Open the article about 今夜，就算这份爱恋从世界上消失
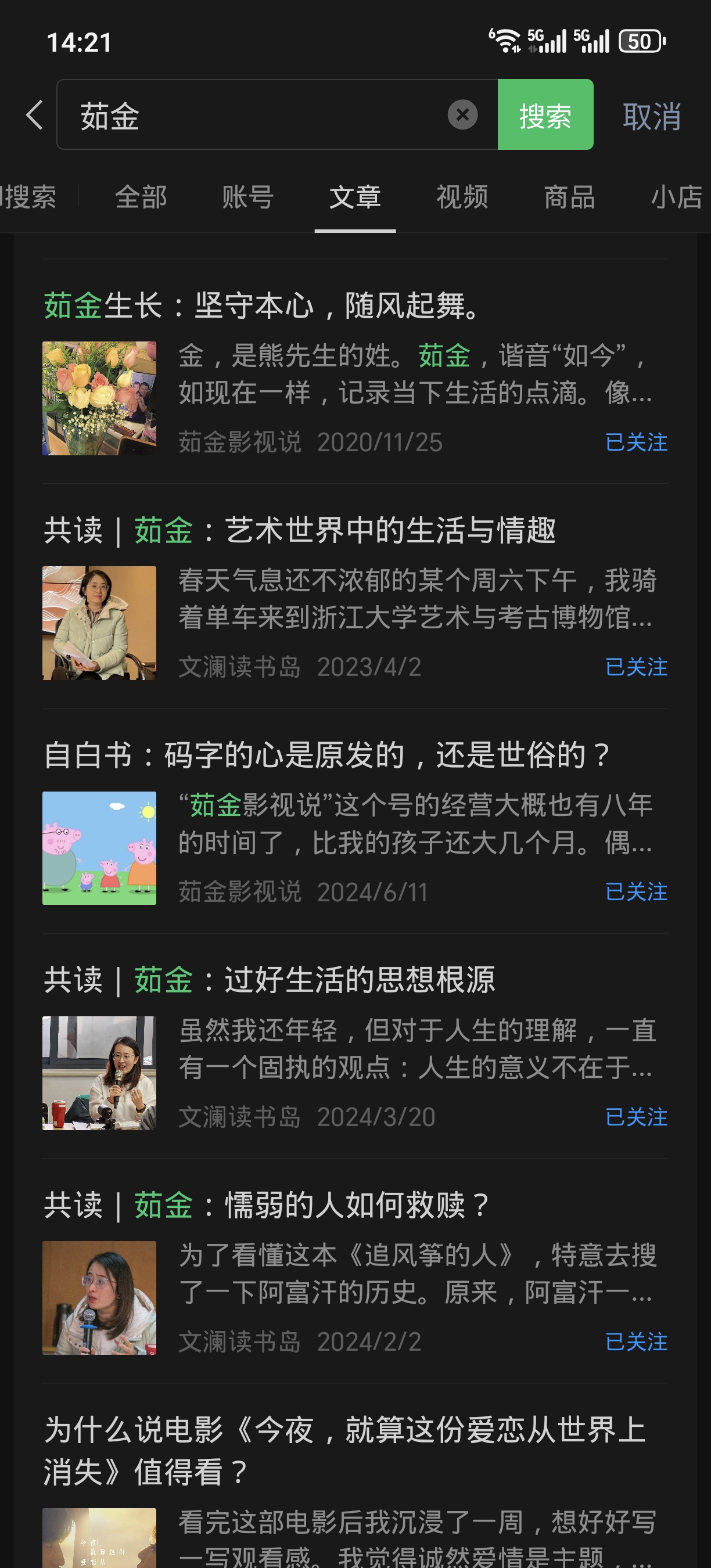 pyautogui.click(x=344, y=1450)
